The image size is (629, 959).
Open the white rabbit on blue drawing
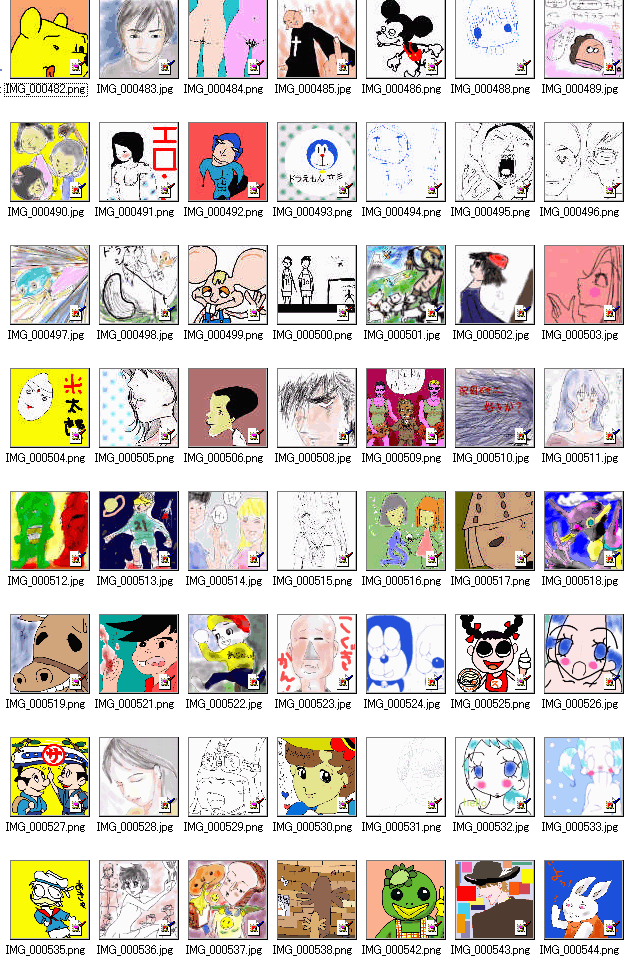tap(583, 899)
